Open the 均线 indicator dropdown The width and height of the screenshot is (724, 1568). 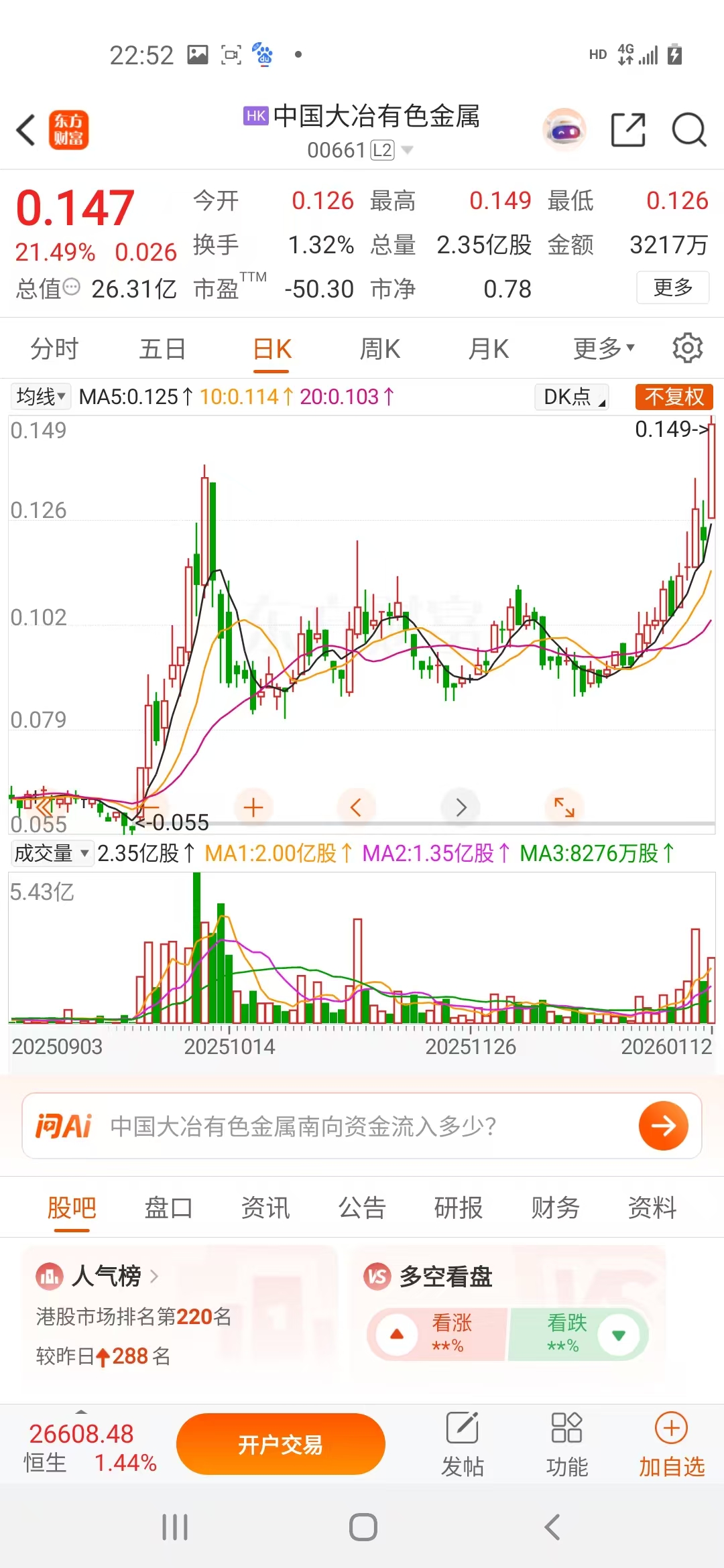click(41, 397)
